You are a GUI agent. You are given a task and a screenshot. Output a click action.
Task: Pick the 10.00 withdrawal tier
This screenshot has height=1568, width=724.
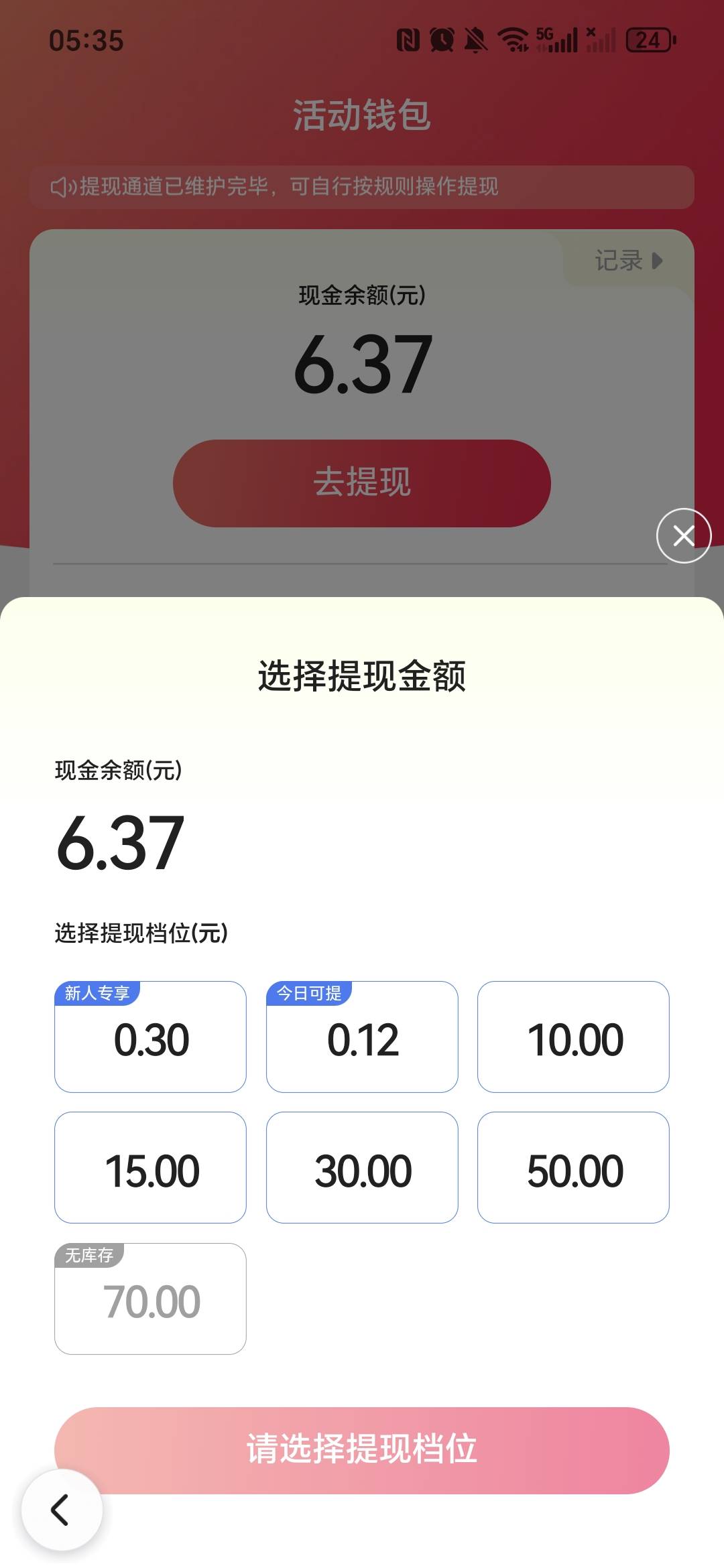tap(573, 1037)
